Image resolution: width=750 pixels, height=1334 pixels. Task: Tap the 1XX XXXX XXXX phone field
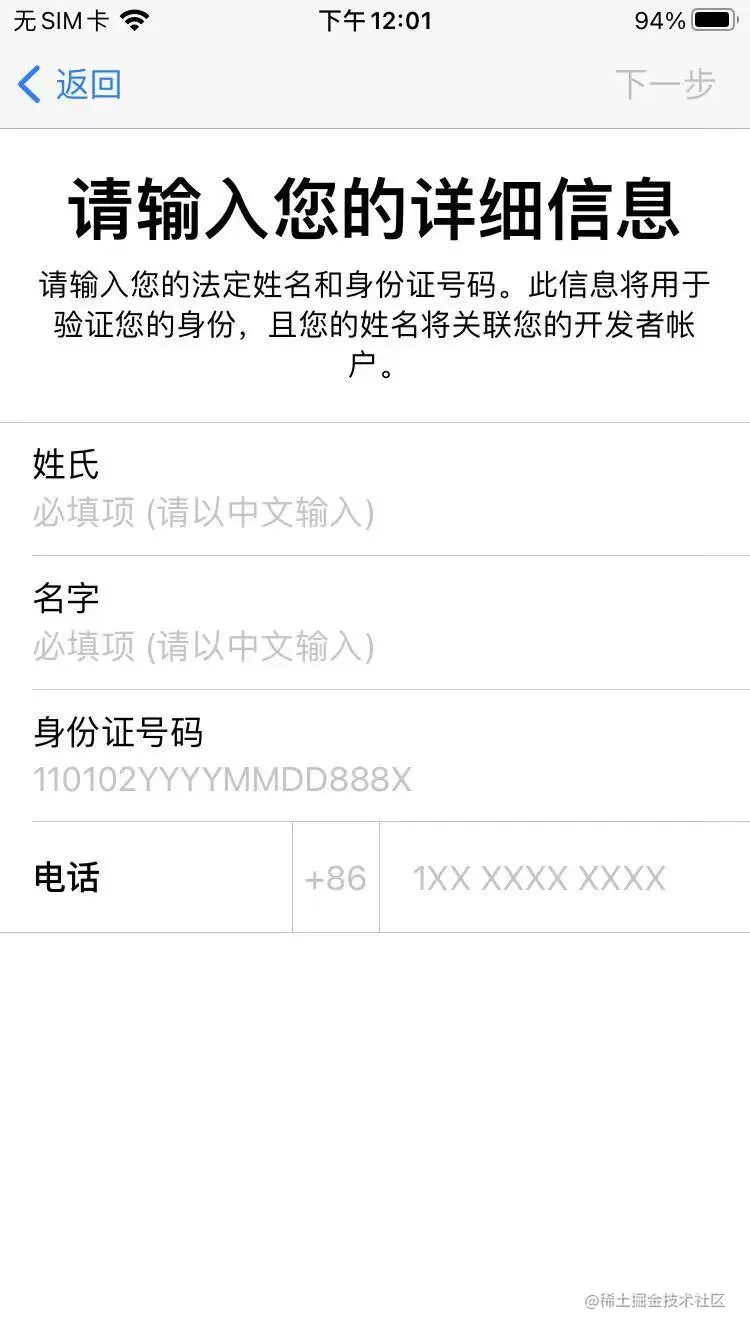[x=538, y=877]
